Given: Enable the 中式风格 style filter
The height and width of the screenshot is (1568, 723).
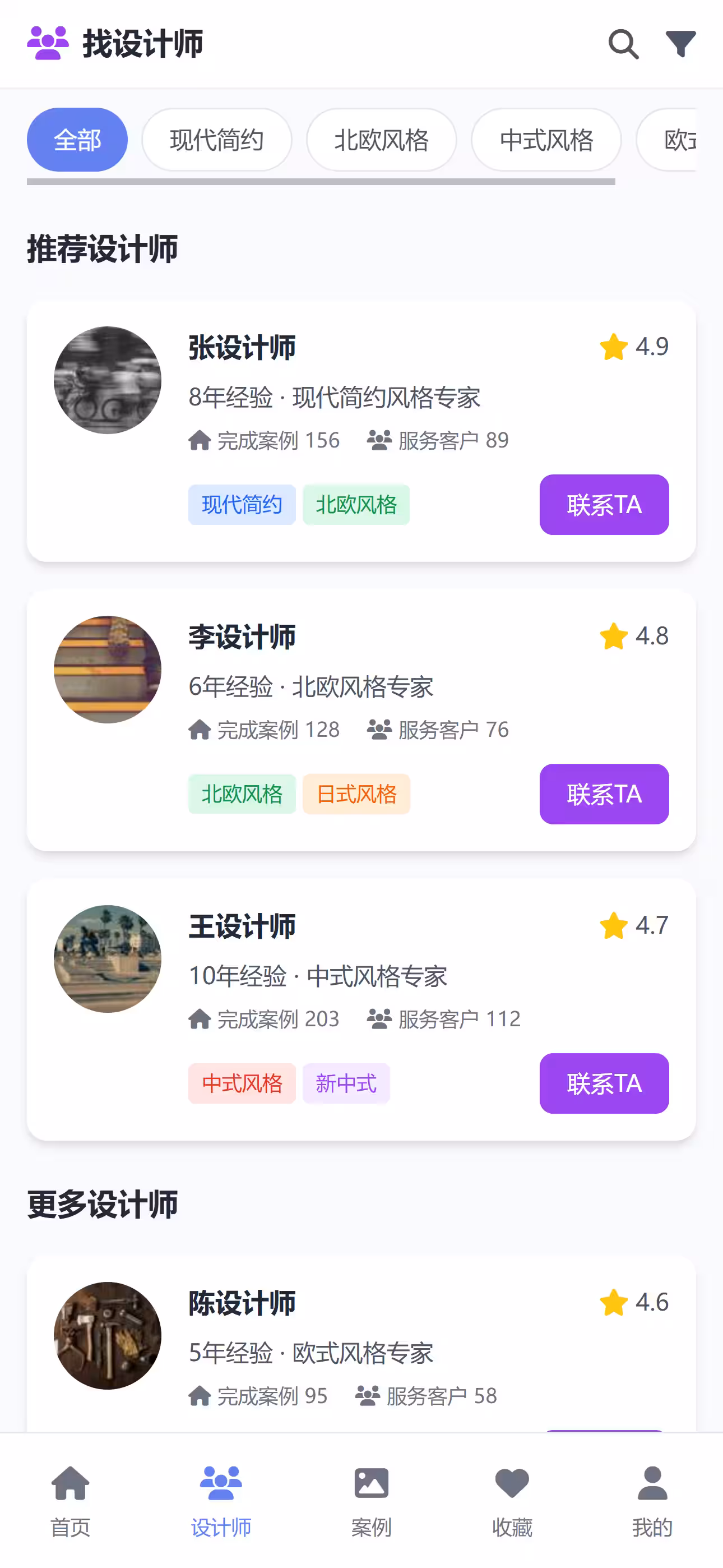Looking at the screenshot, I should tap(546, 140).
